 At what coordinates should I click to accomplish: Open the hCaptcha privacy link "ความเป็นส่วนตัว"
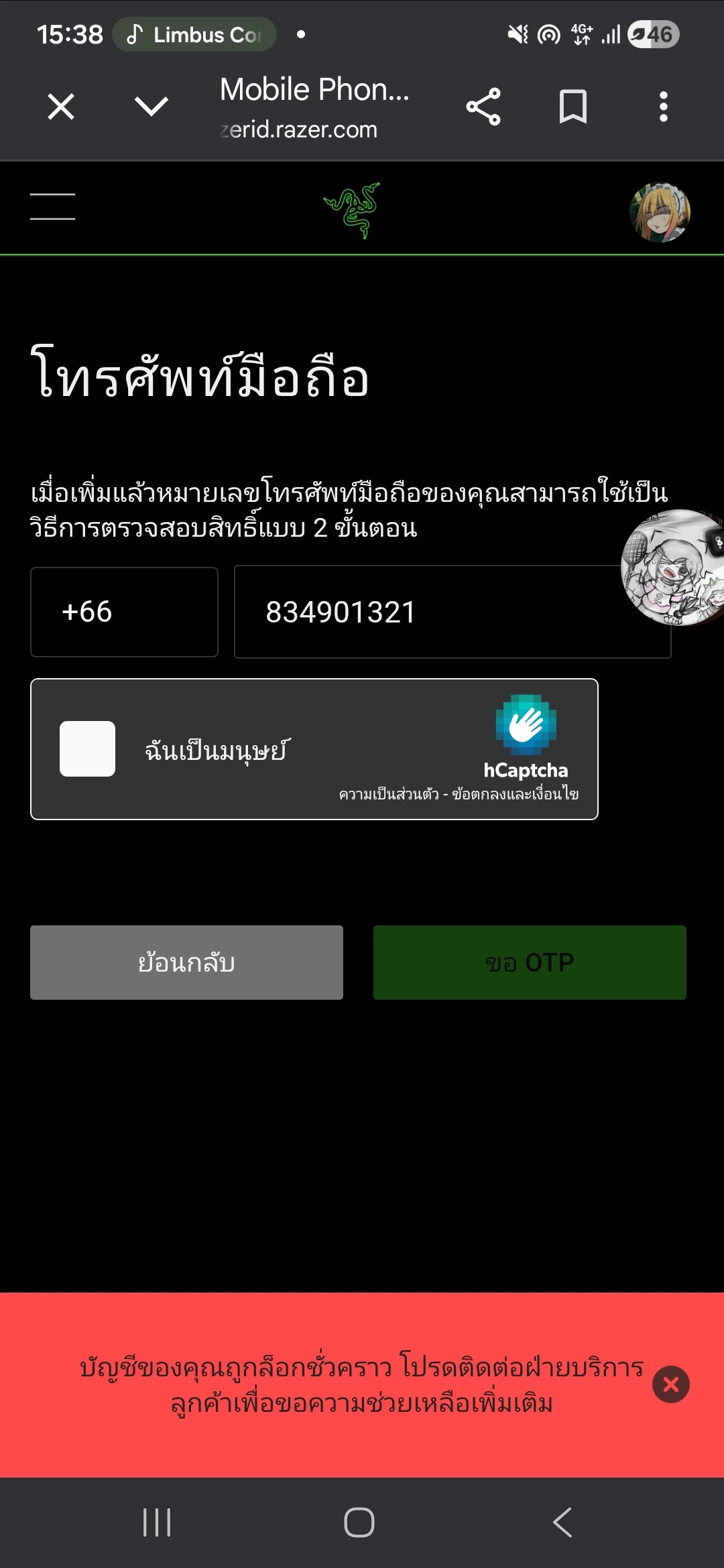(x=389, y=795)
